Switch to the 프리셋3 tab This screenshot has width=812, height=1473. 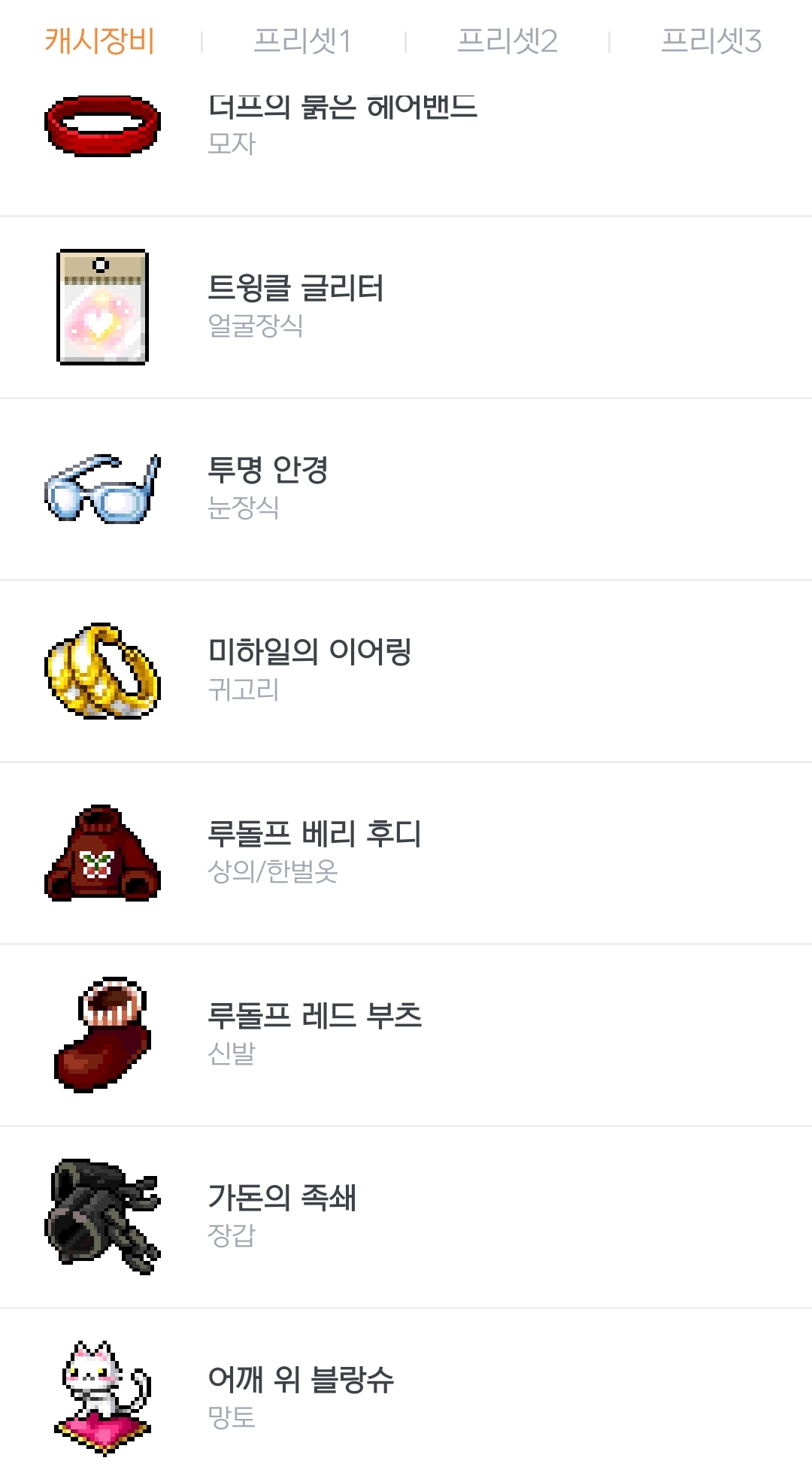click(x=710, y=41)
